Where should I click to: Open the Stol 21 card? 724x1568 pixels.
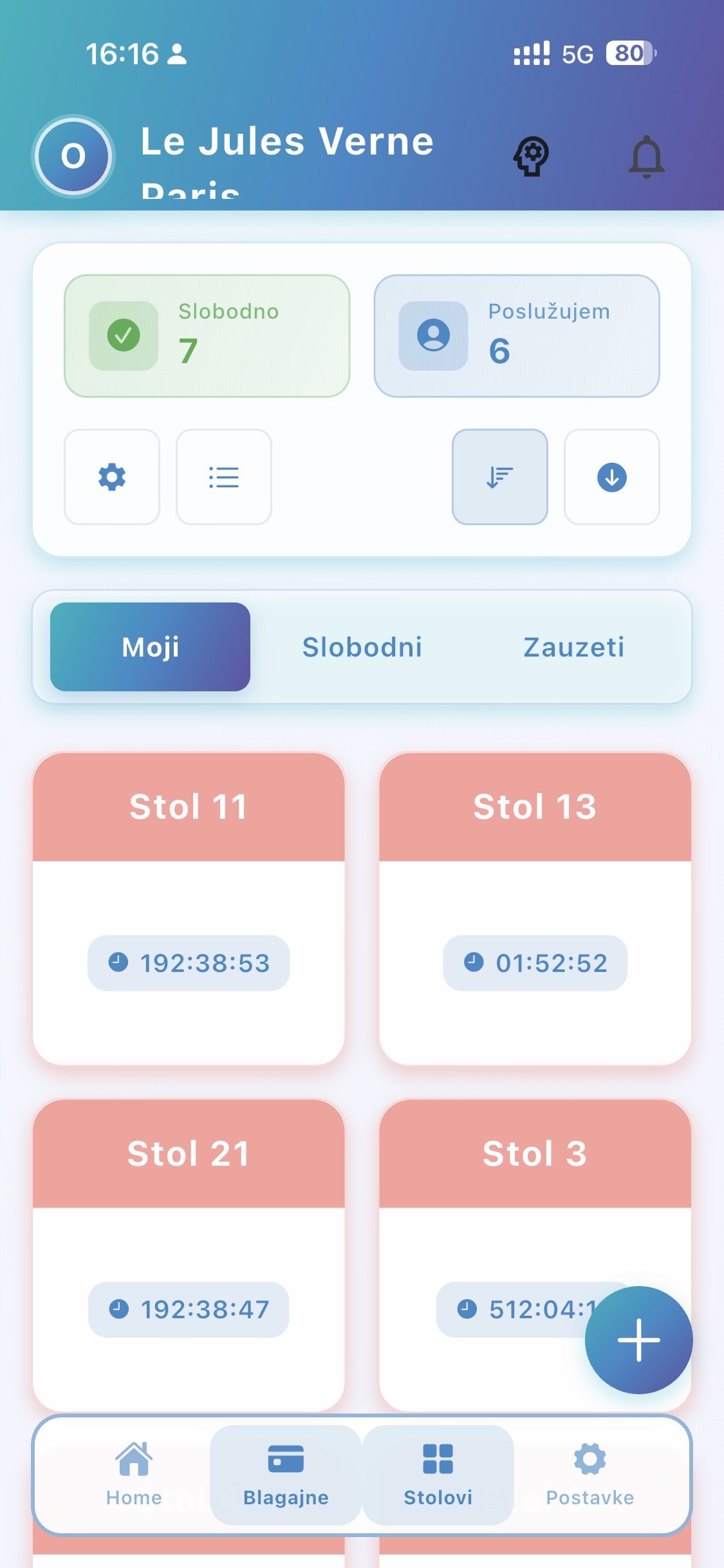tap(189, 1255)
